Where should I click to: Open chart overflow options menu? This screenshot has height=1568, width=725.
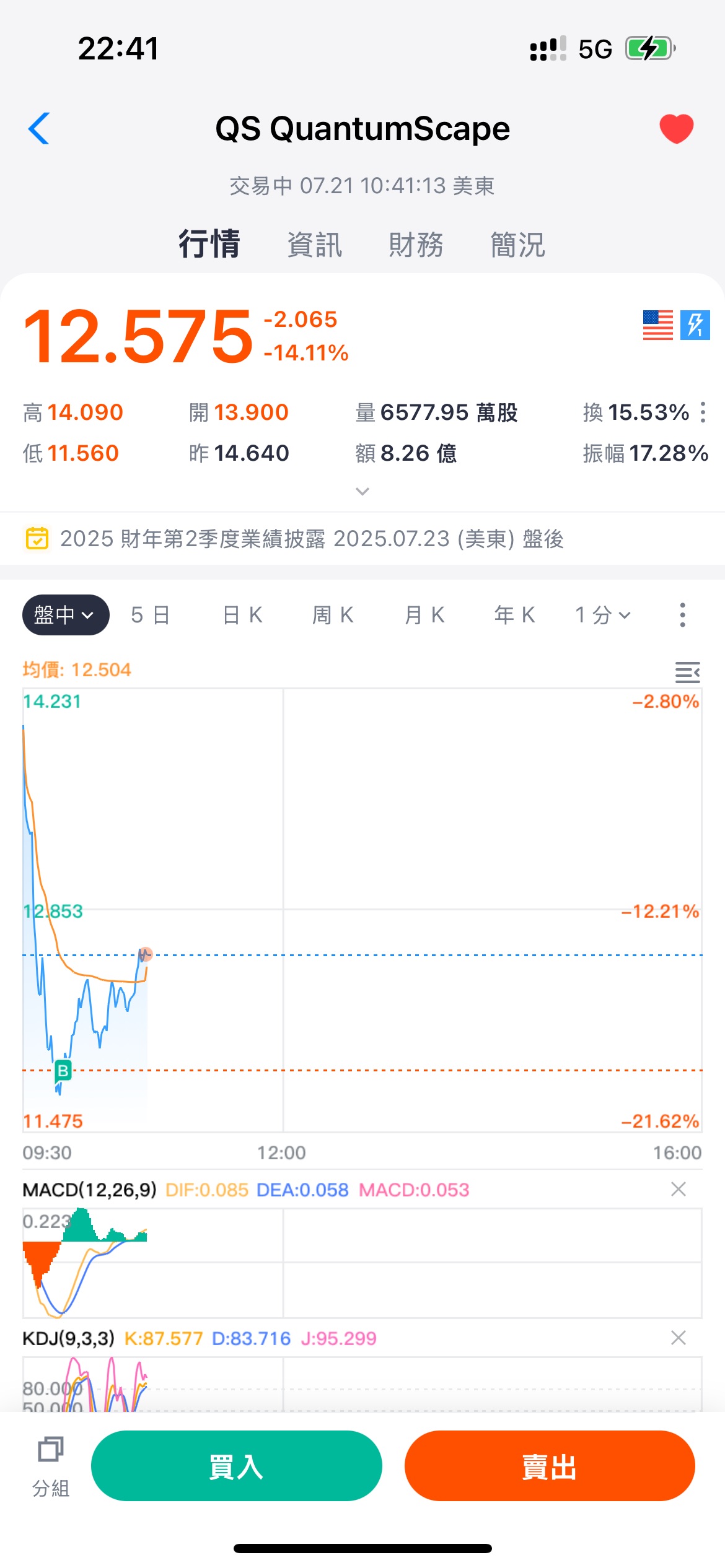click(682, 615)
